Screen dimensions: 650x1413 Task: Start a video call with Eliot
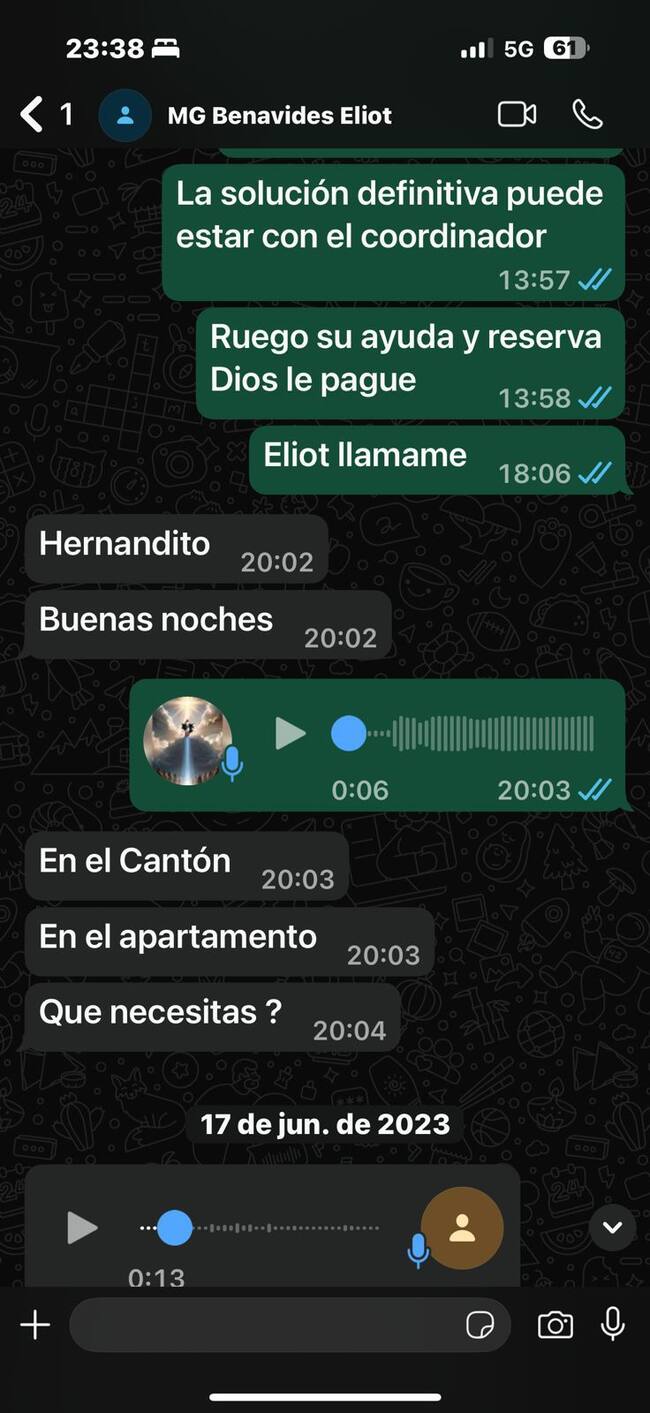pyautogui.click(x=517, y=114)
